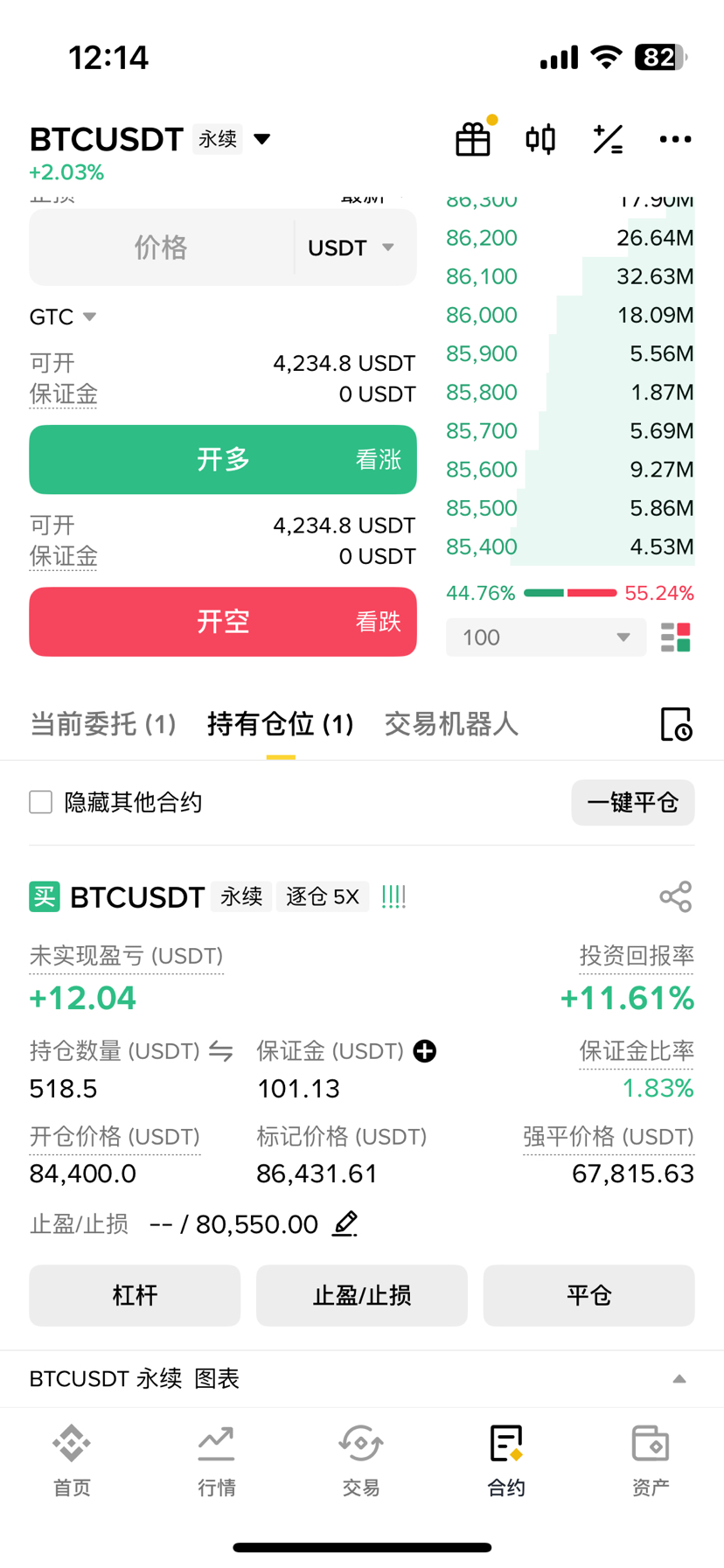724x1568 pixels.
Task: Share the BTCUSDT position
Action: tap(675, 896)
